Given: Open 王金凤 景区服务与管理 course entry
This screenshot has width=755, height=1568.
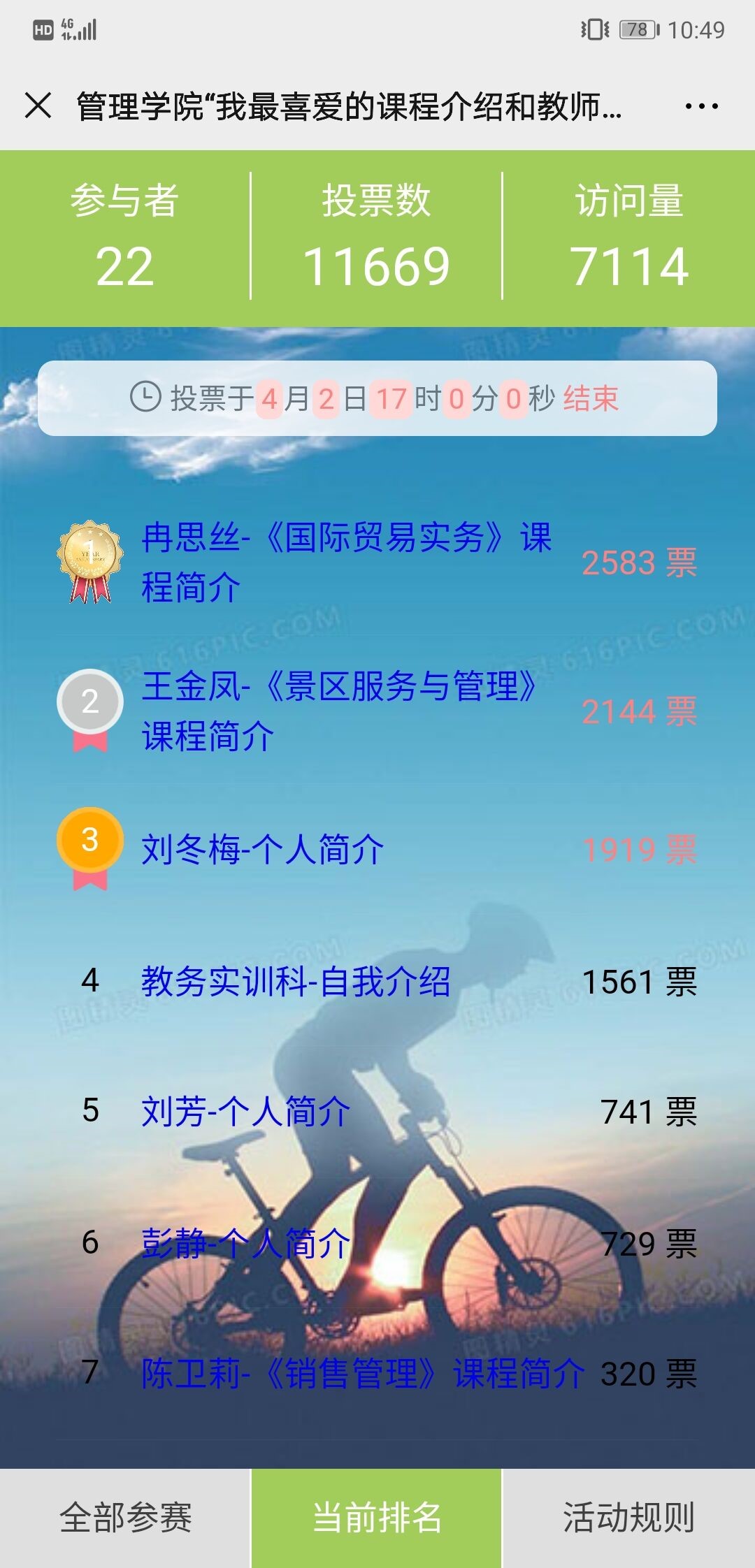Looking at the screenshot, I should click(339, 711).
